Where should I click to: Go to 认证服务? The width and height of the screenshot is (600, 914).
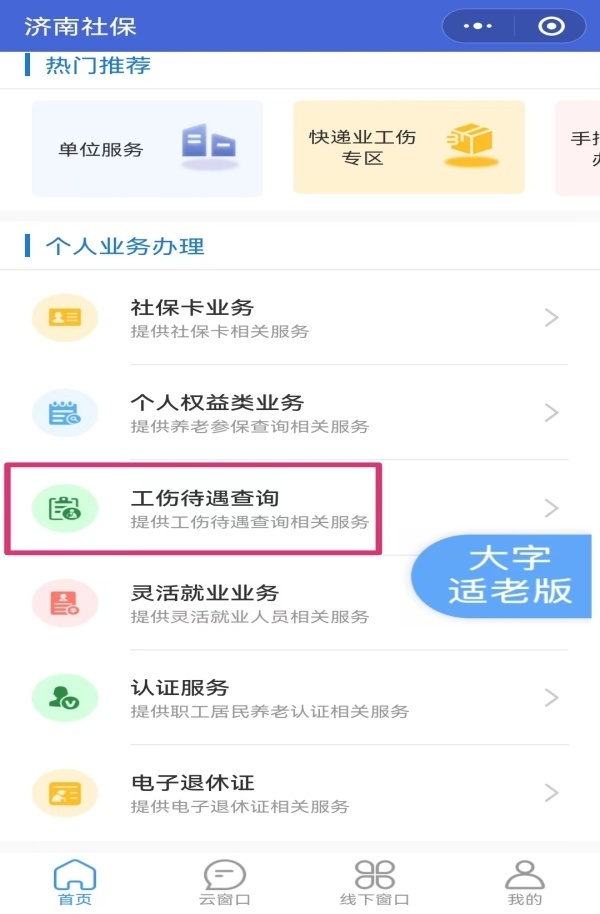[298, 698]
